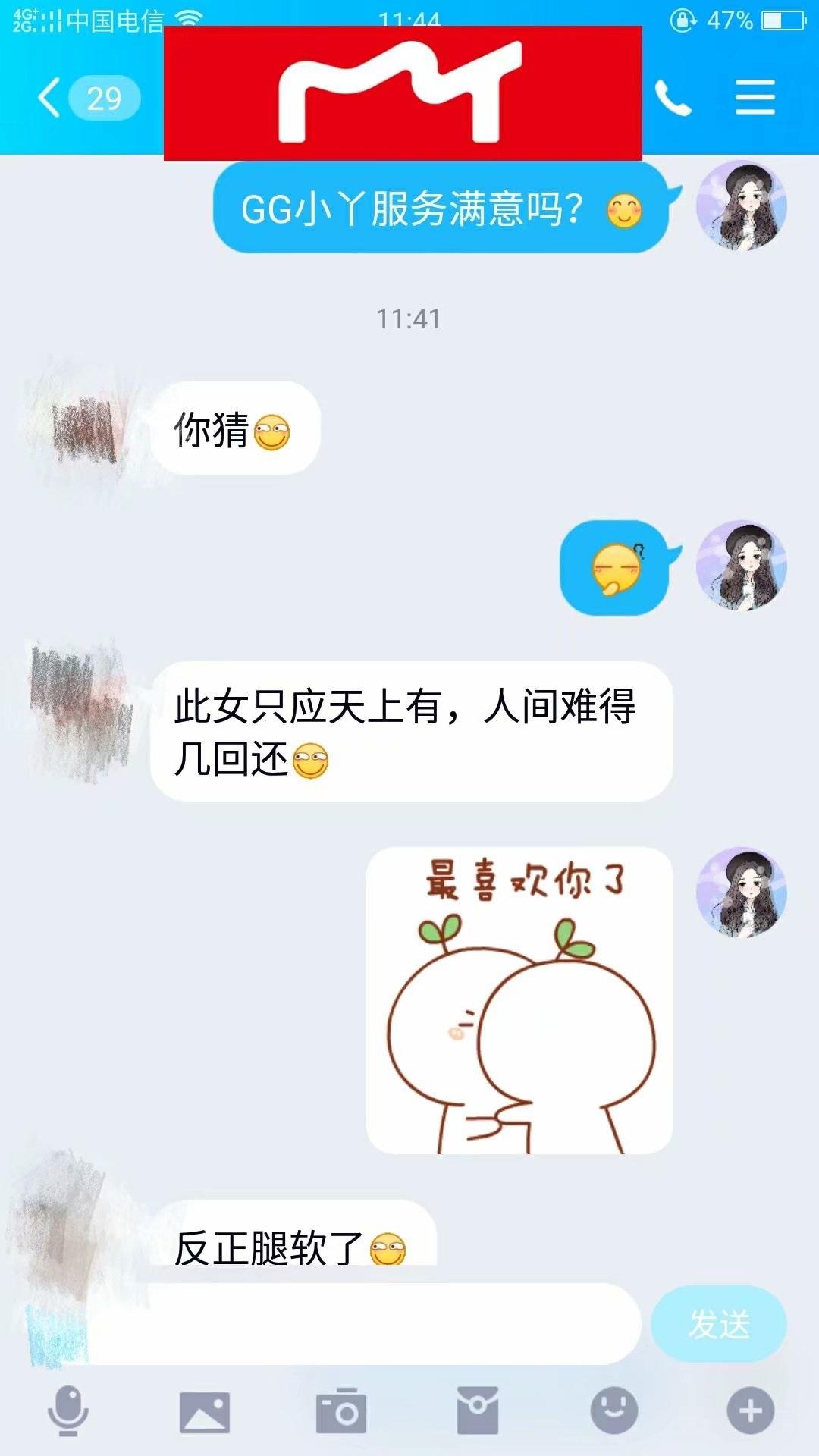The image size is (819, 1456).
Task: Tap the back arrow to return to chats
Action: 47,99
